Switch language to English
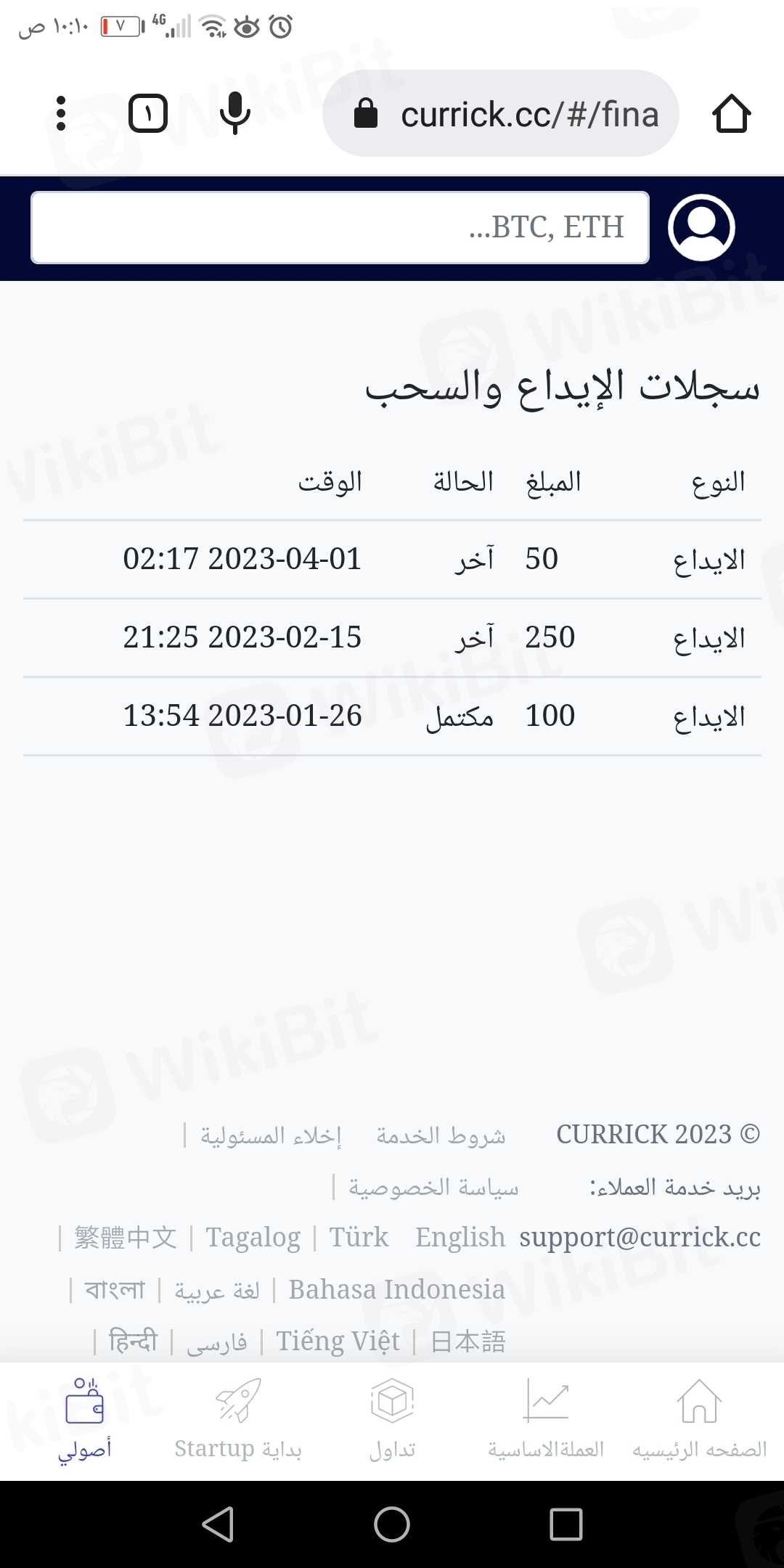 [x=460, y=1237]
